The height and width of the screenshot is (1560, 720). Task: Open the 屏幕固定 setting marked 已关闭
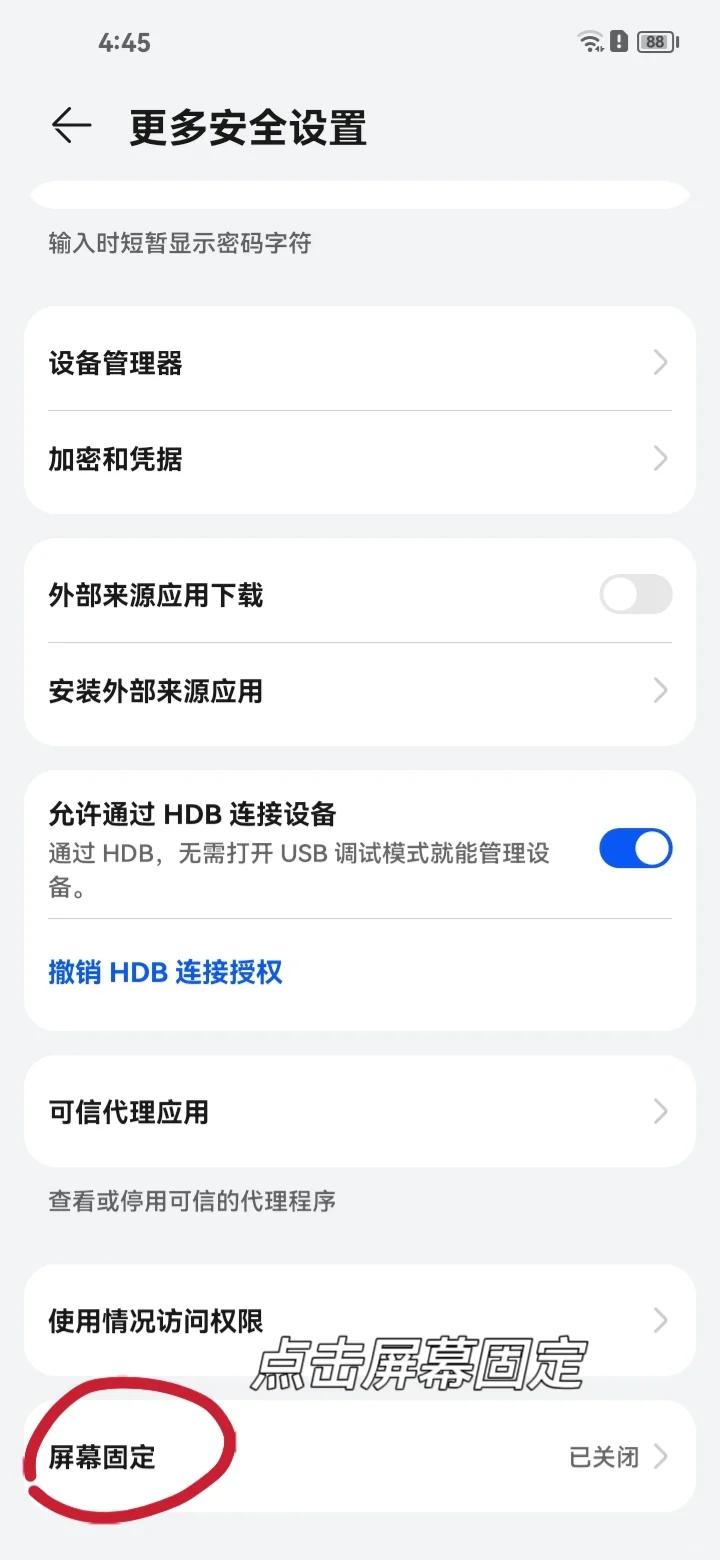click(360, 1456)
